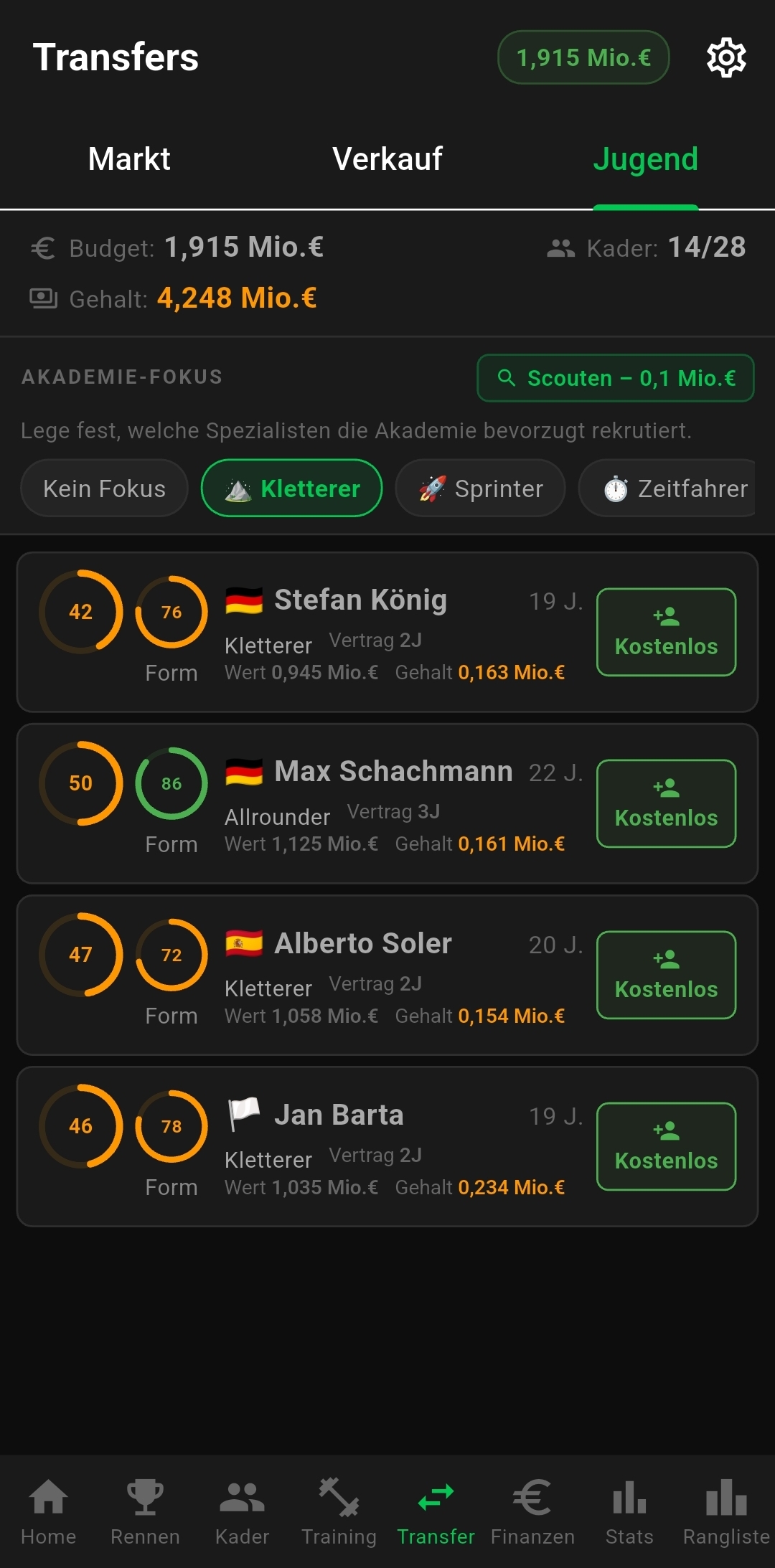Start scouting via Scouten – 0,1 Mio.€ button

point(616,378)
